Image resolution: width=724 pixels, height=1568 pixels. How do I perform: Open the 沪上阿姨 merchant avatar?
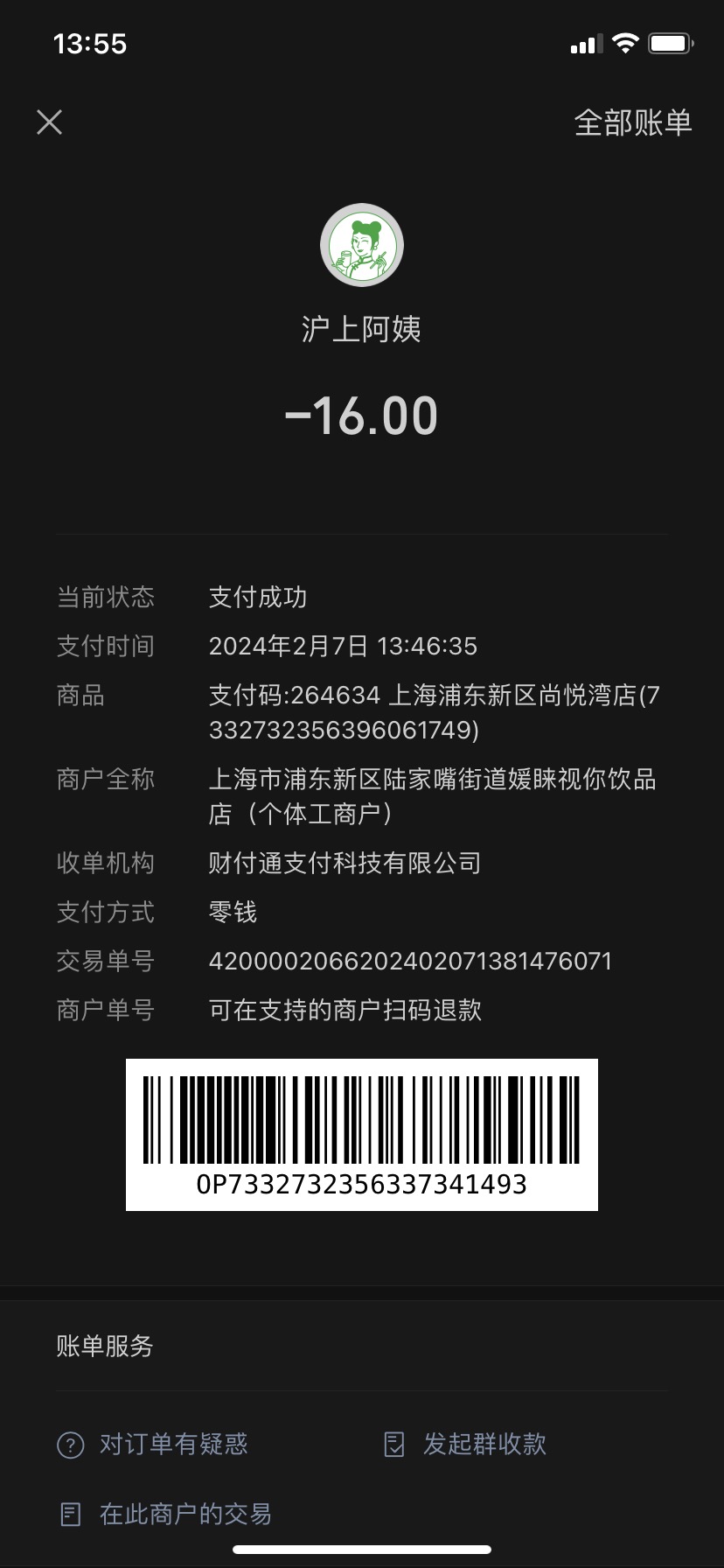(362, 246)
